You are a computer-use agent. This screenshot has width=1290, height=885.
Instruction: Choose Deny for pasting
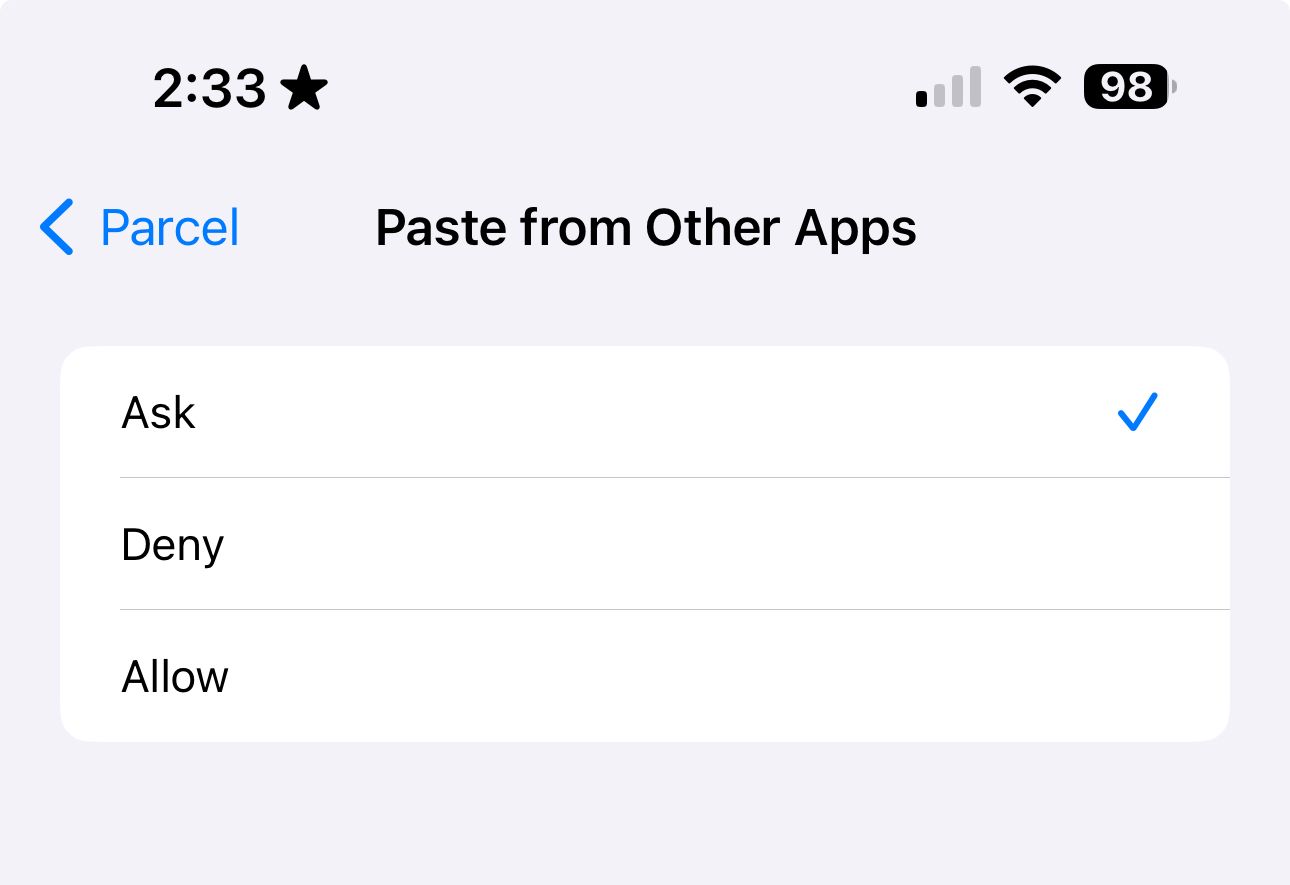tap(644, 545)
